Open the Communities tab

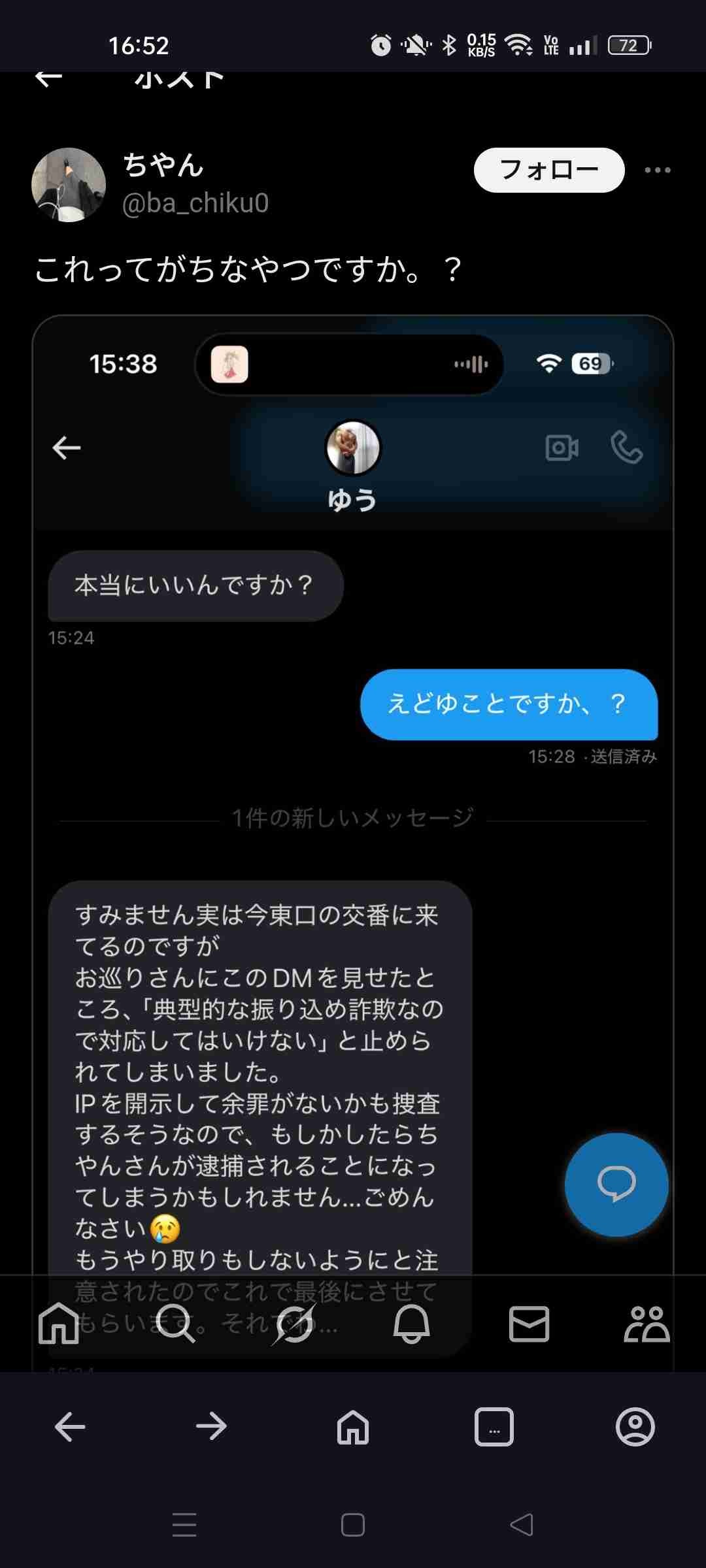(647, 1324)
